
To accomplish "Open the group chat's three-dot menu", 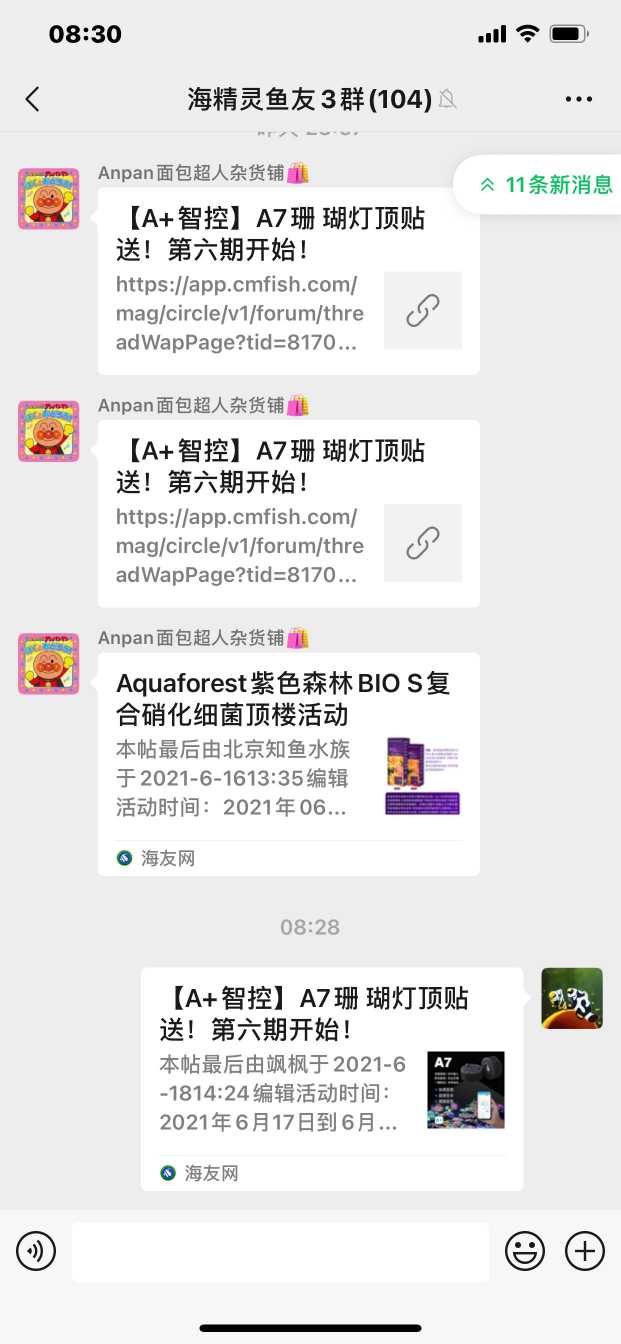I will coord(579,98).
